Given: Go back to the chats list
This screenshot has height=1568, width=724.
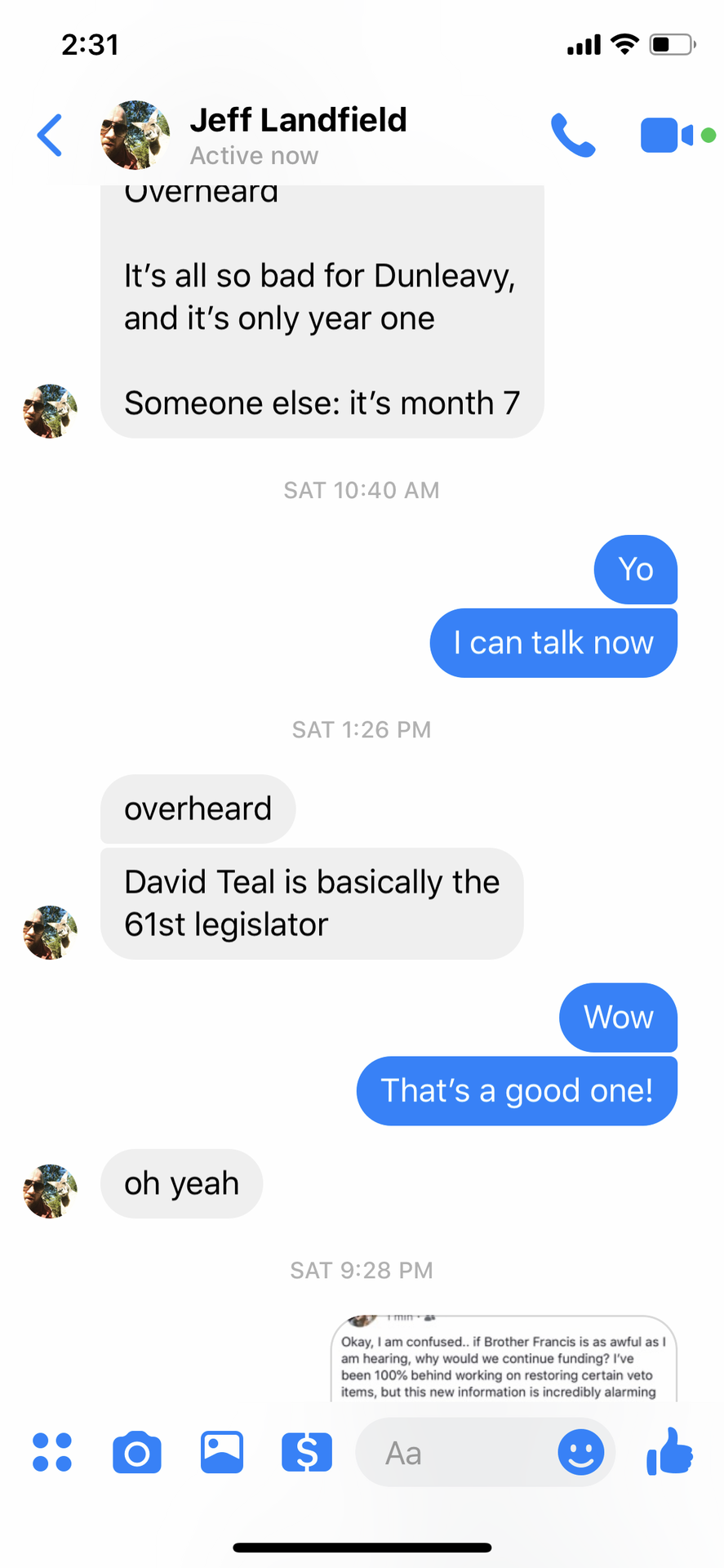Looking at the screenshot, I should click(x=50, y=135).
